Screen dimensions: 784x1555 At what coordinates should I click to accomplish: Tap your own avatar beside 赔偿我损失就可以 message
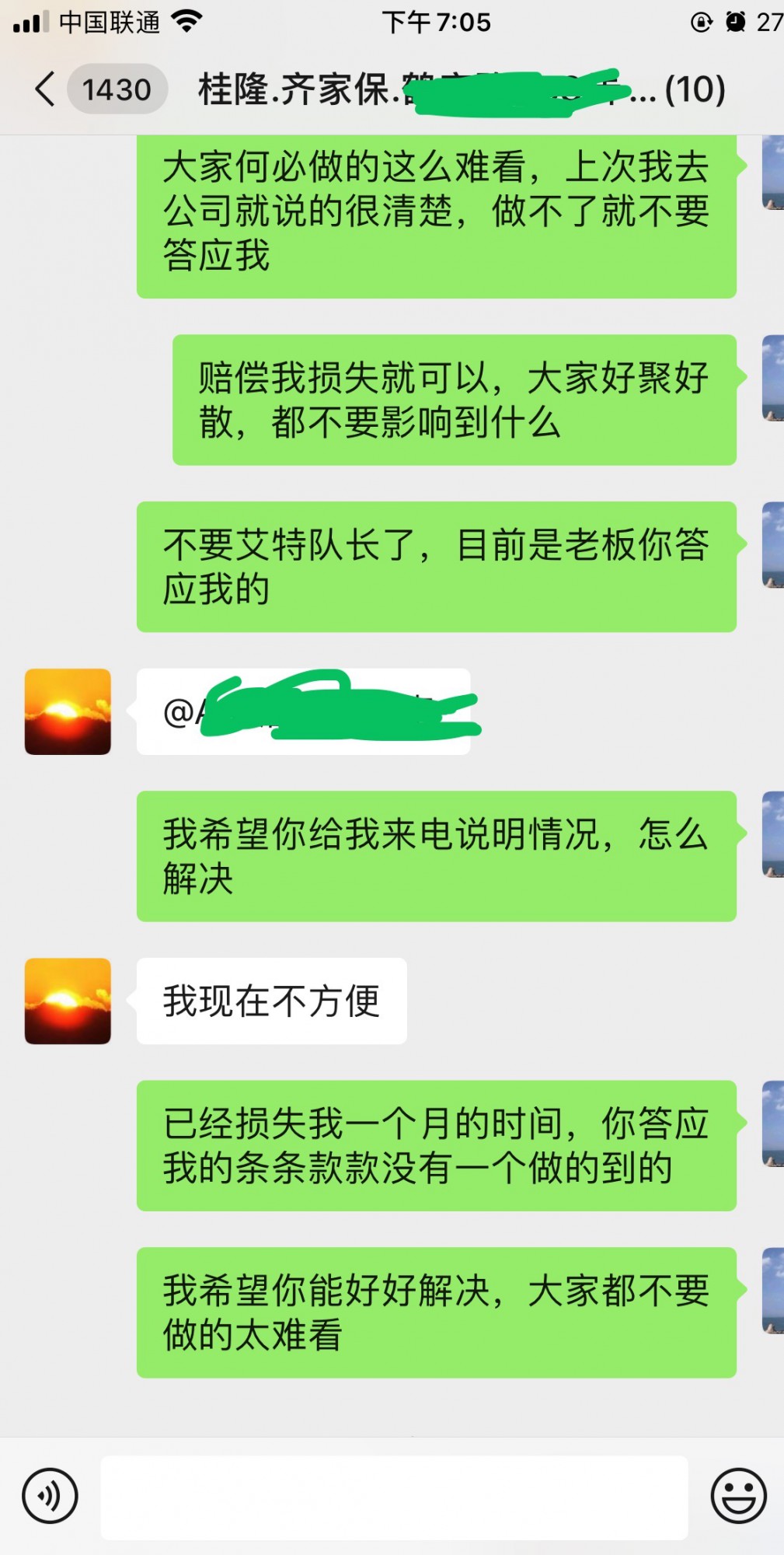772,379
